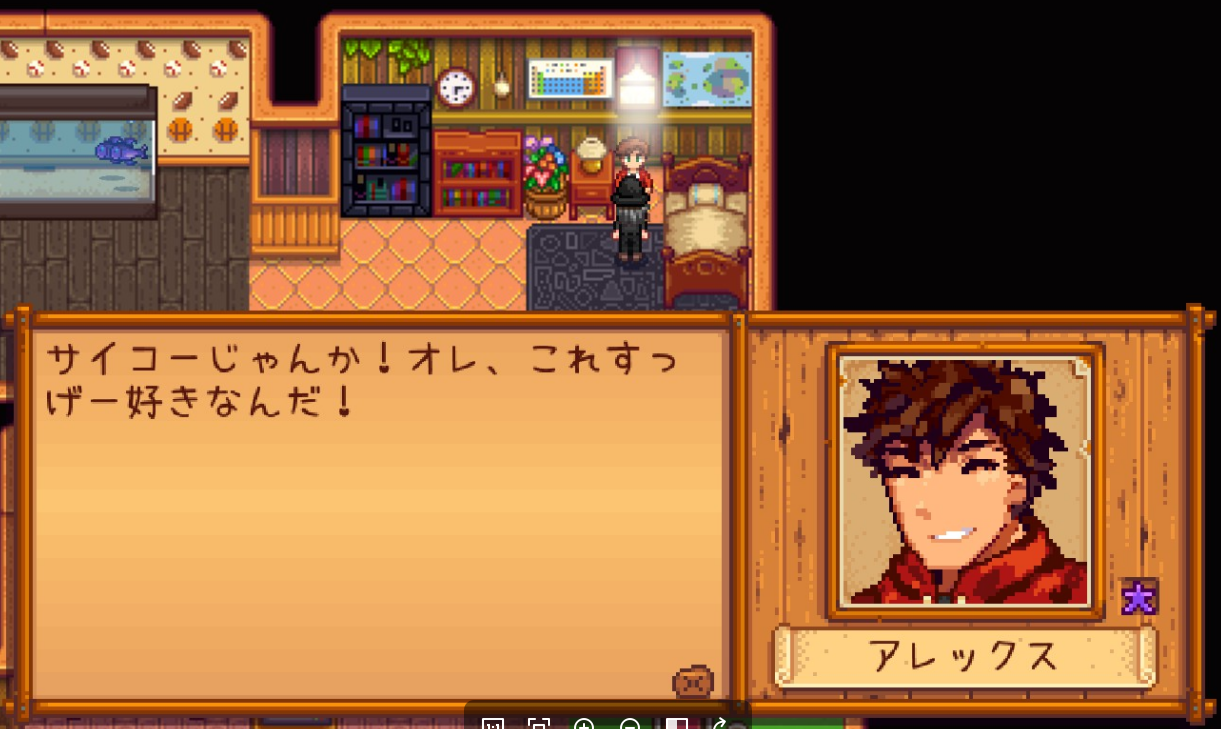Tap the dialogue advance icon in the box corner
Image resolution: width=1221 pixels, height=729 pixels.
click(693, 683)
